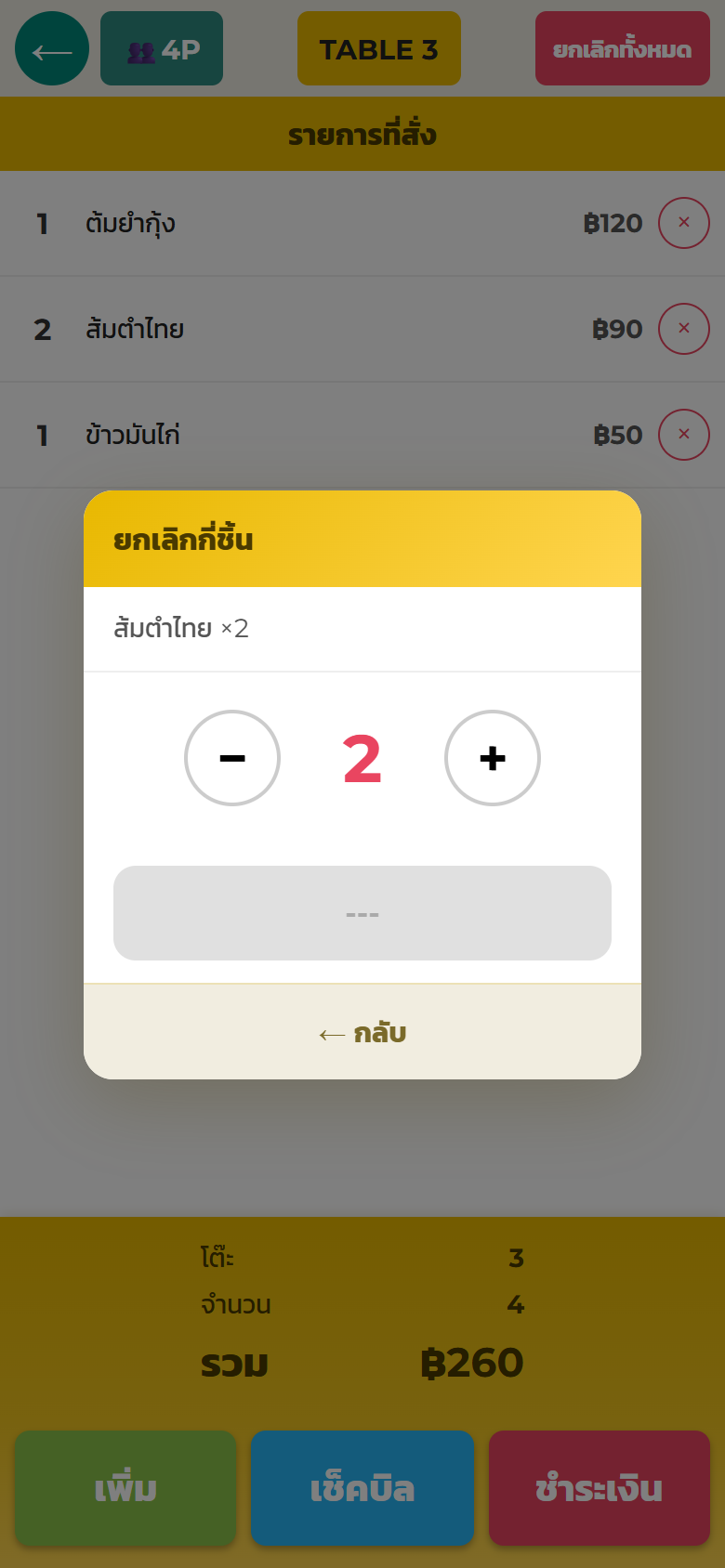Screen dimensions: 725x1568
Task: Remove ต้มยำกุ้ง from the order
Action: coord(684,223)
